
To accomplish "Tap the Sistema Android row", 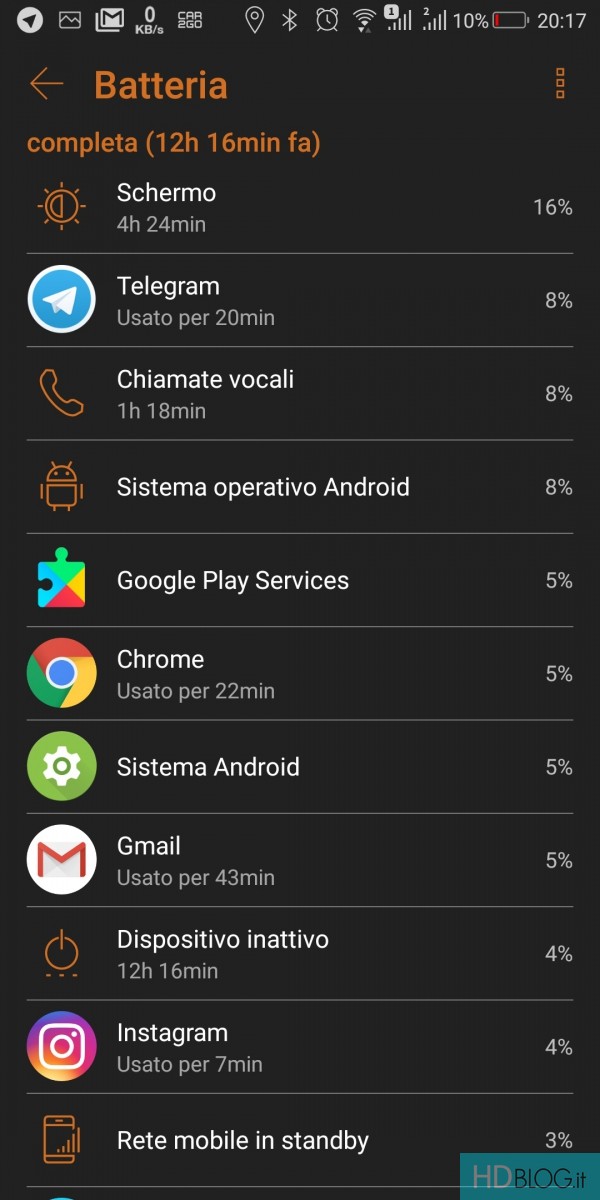I will pyautogui.click(x=300, y=767).
